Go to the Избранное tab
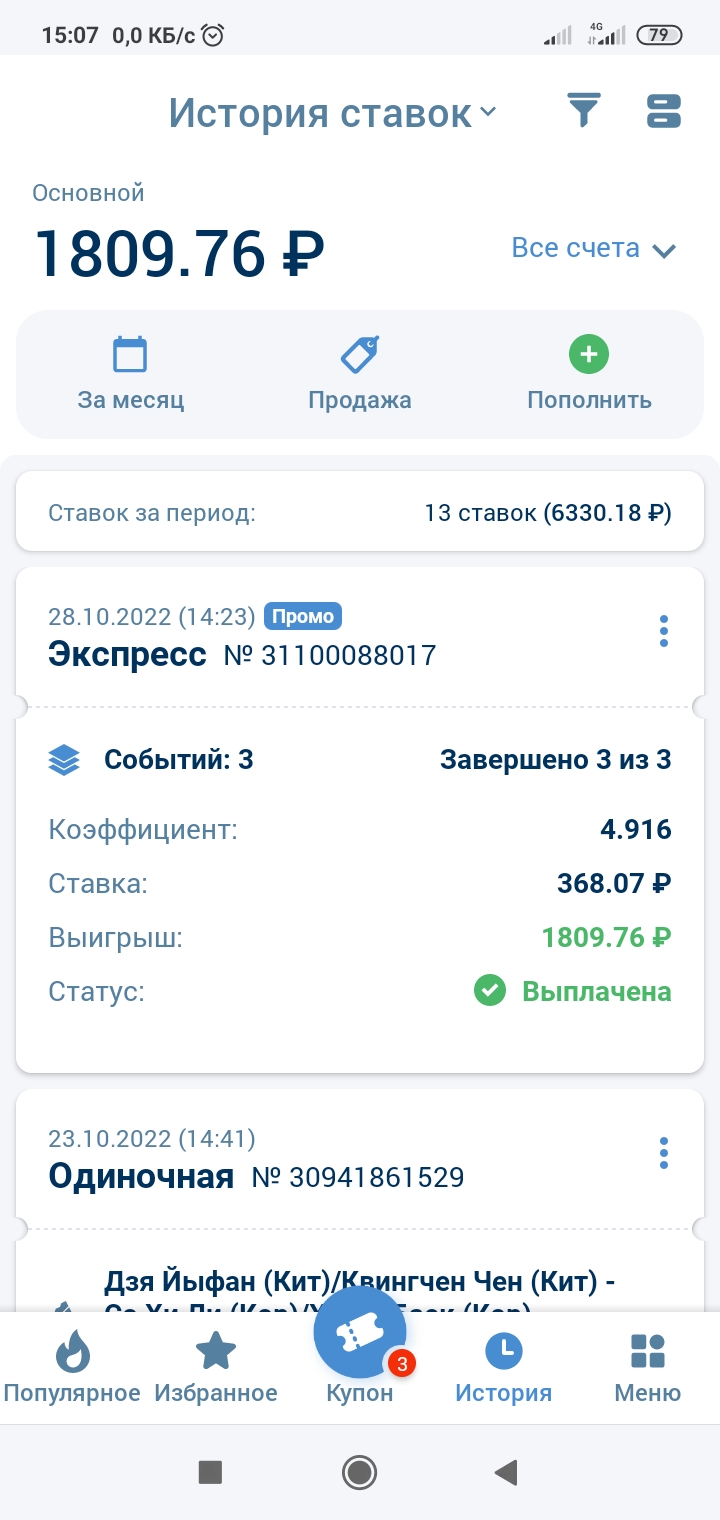The height and width of the screenshot is (1520, 720). point(216,1368)
